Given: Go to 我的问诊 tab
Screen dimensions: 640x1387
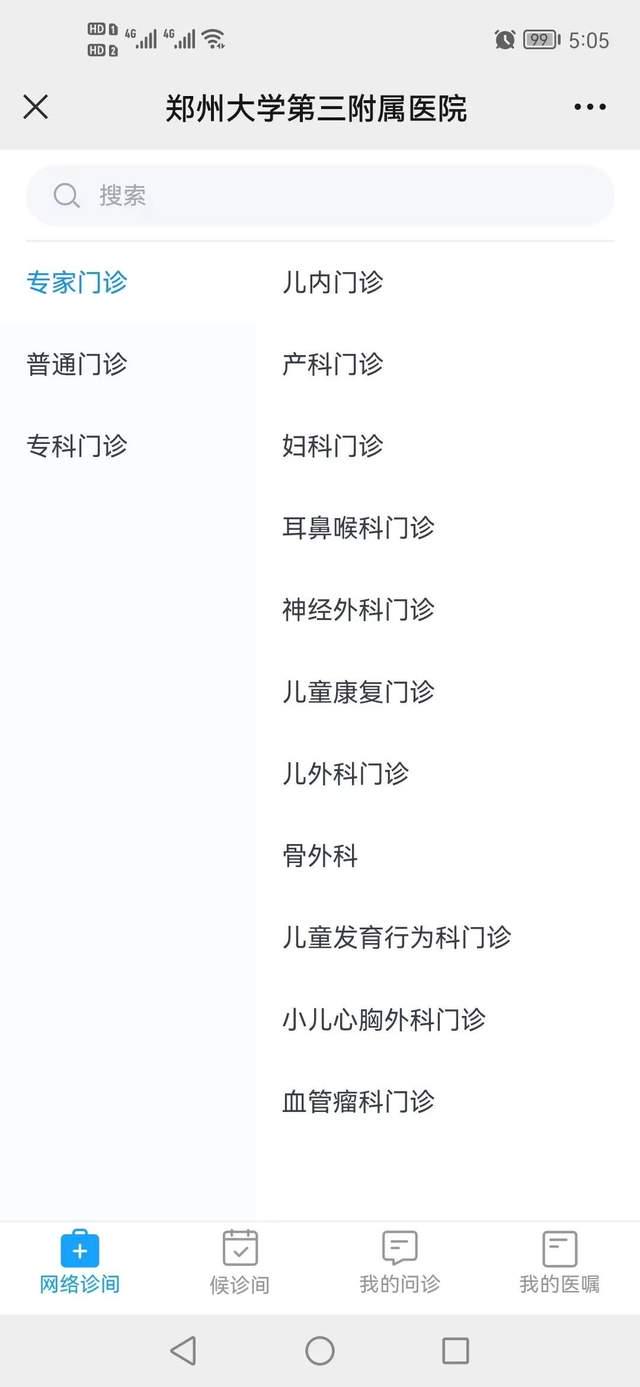Looking at the screenshot, I should 400,1262.
